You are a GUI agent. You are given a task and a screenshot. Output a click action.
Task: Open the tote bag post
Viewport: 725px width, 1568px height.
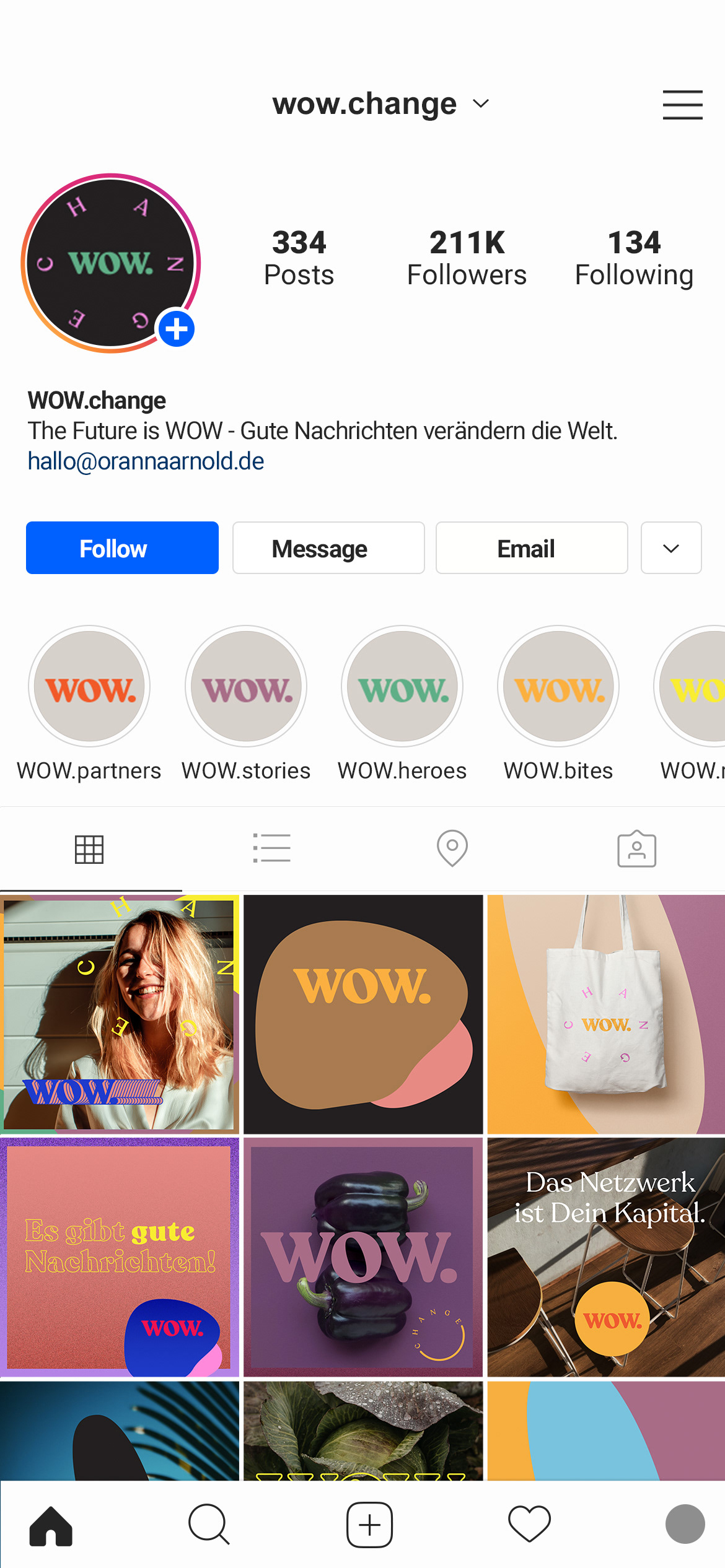point(606,1014)
